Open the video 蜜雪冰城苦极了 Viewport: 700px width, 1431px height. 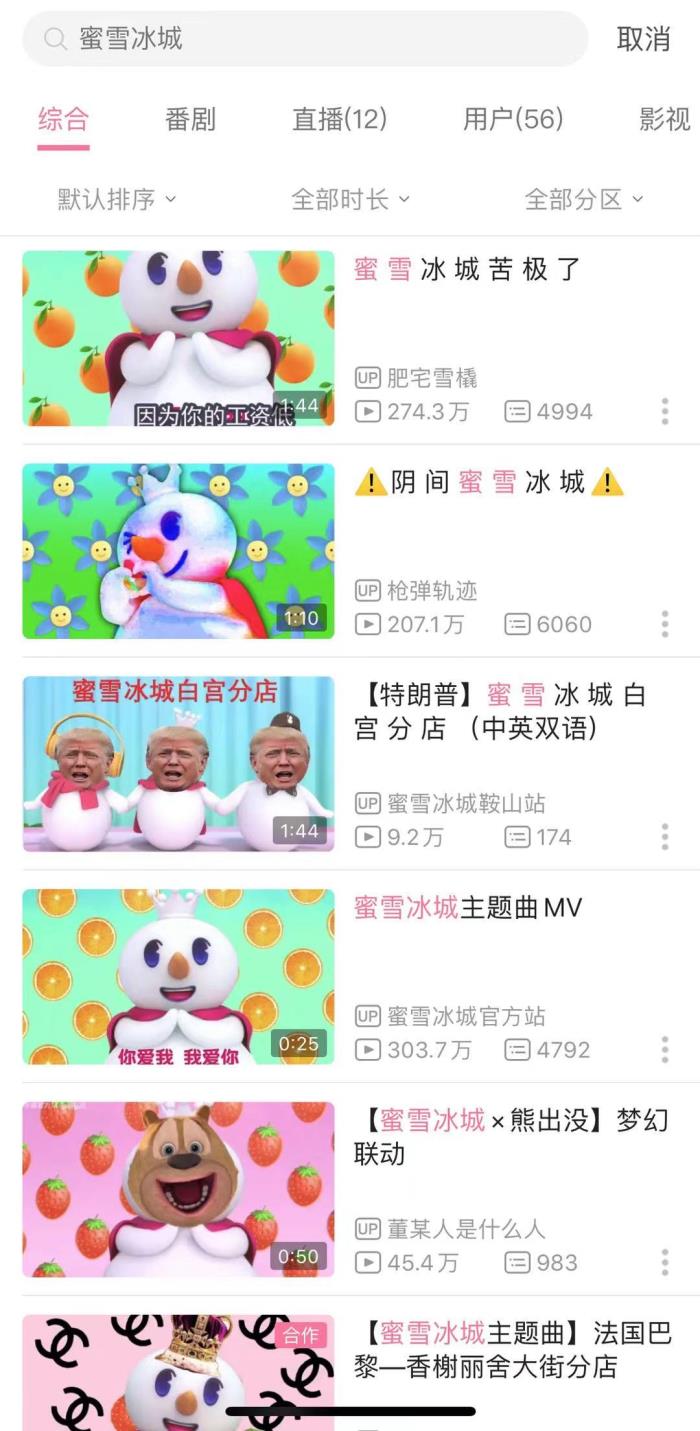(x=179, y=338)
